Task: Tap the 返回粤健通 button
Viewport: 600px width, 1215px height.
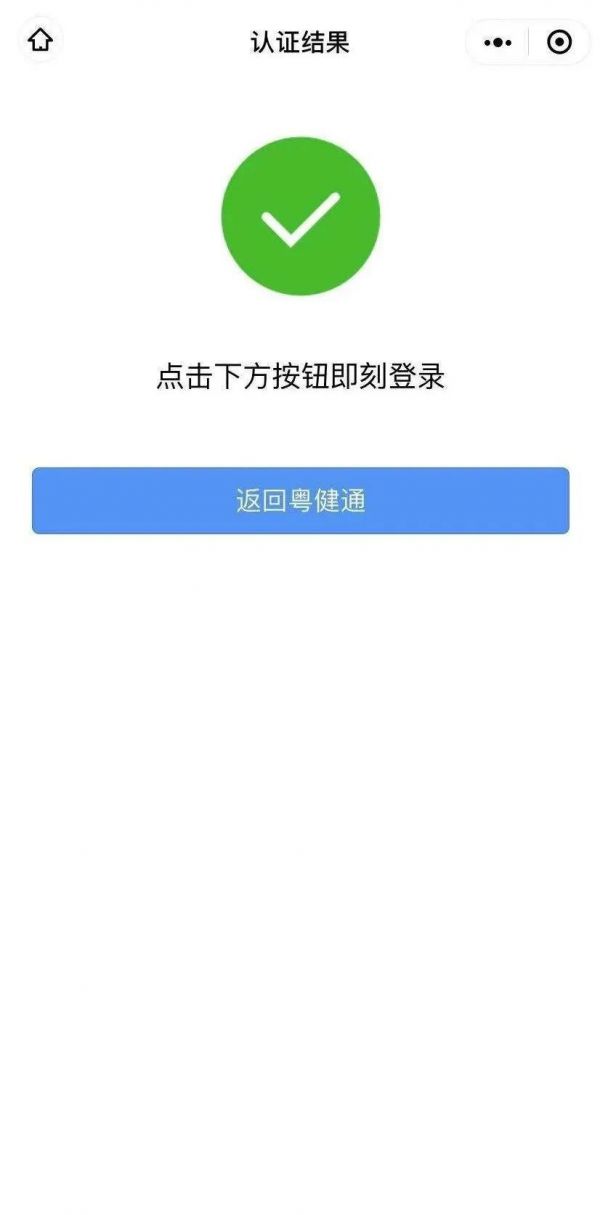Action: click(x=300, y=500)
